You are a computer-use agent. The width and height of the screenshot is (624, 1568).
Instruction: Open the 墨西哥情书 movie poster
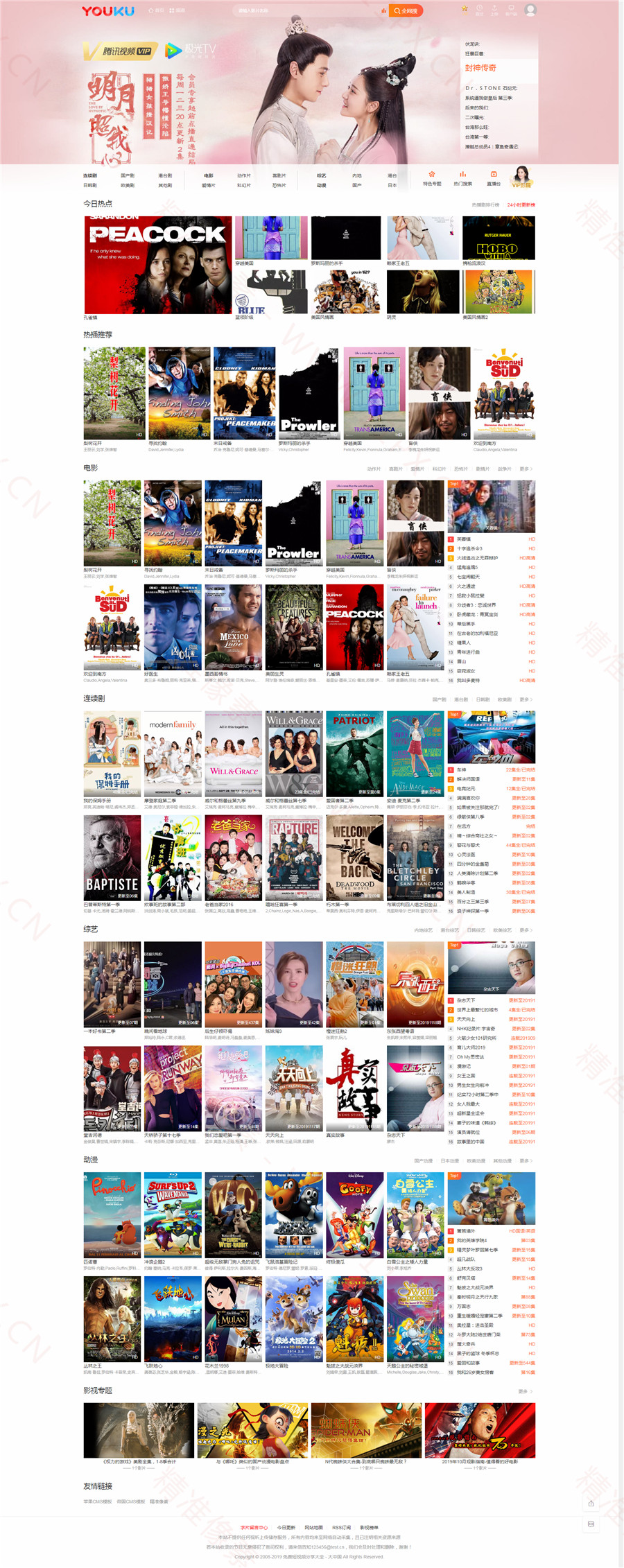pyautogui.click(x=233, y=627)
